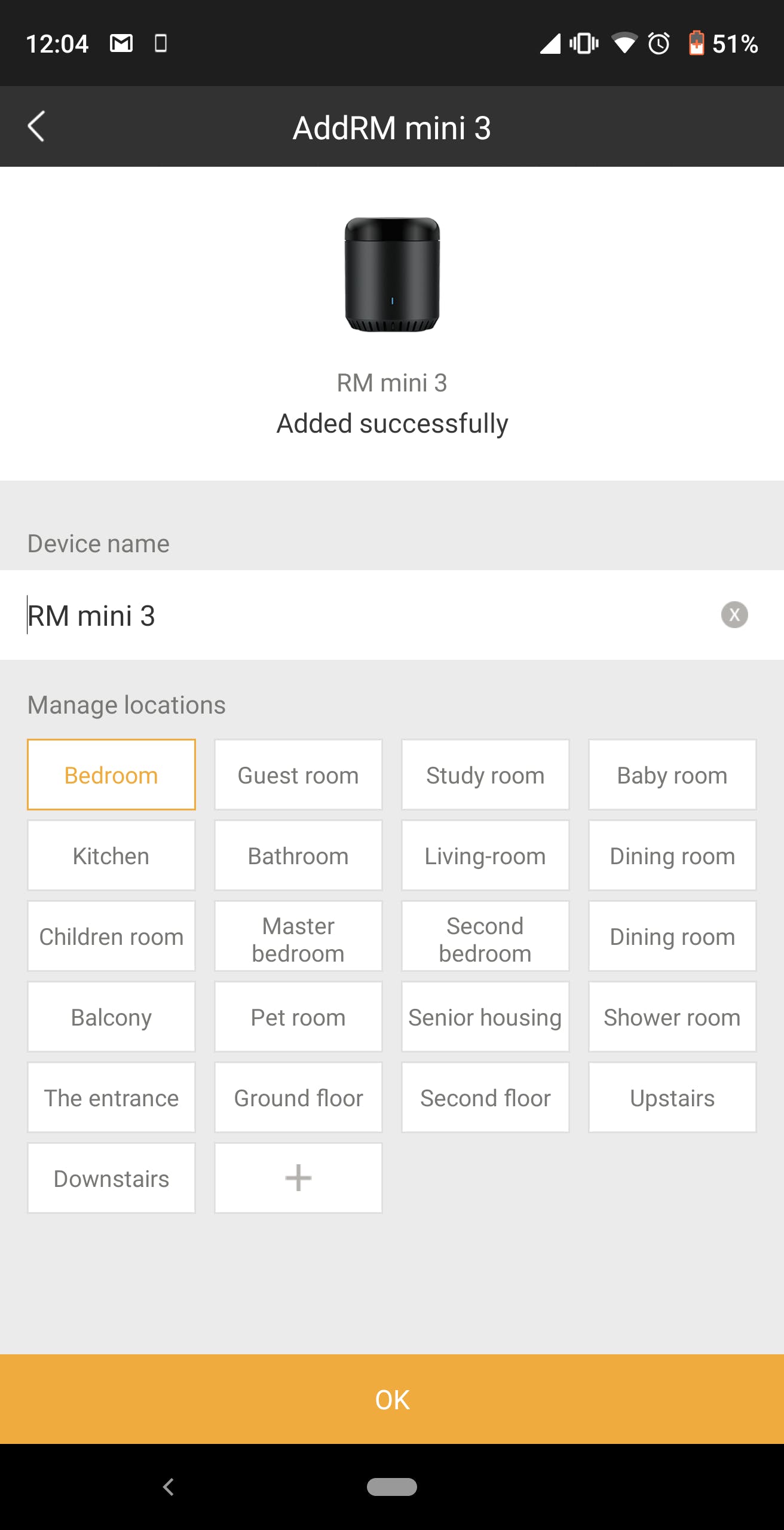Choose Senior housing location

point(485,1017)
